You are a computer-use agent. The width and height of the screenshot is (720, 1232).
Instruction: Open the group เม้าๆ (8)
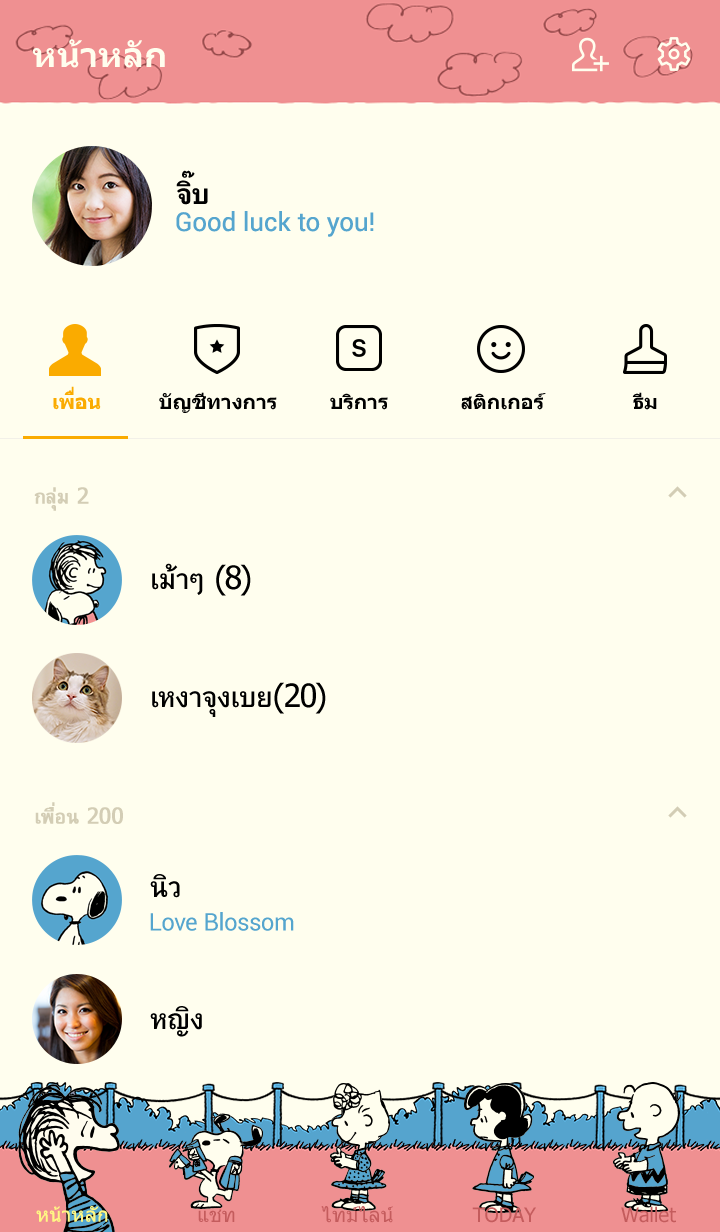200,579
